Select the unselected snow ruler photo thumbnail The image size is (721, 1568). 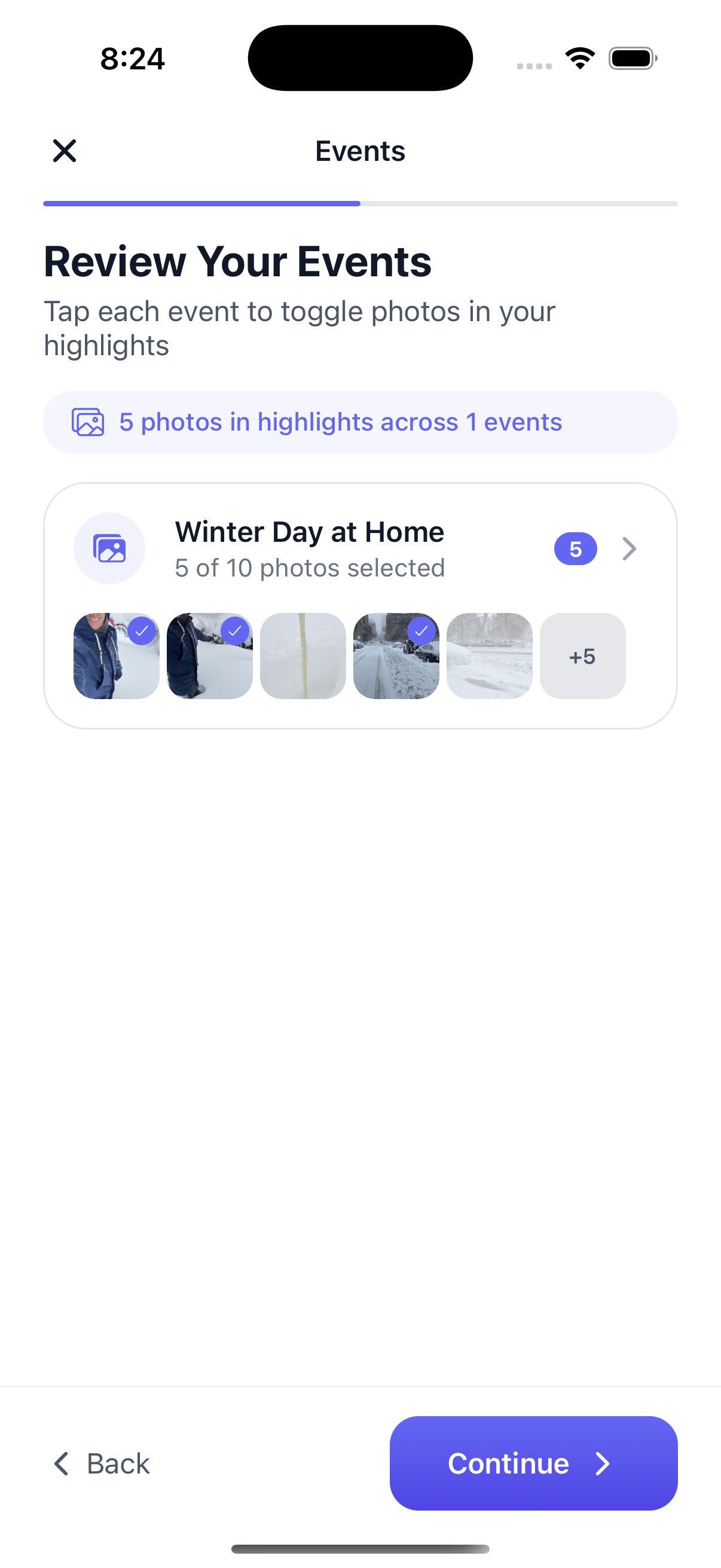tap(303, 655)
